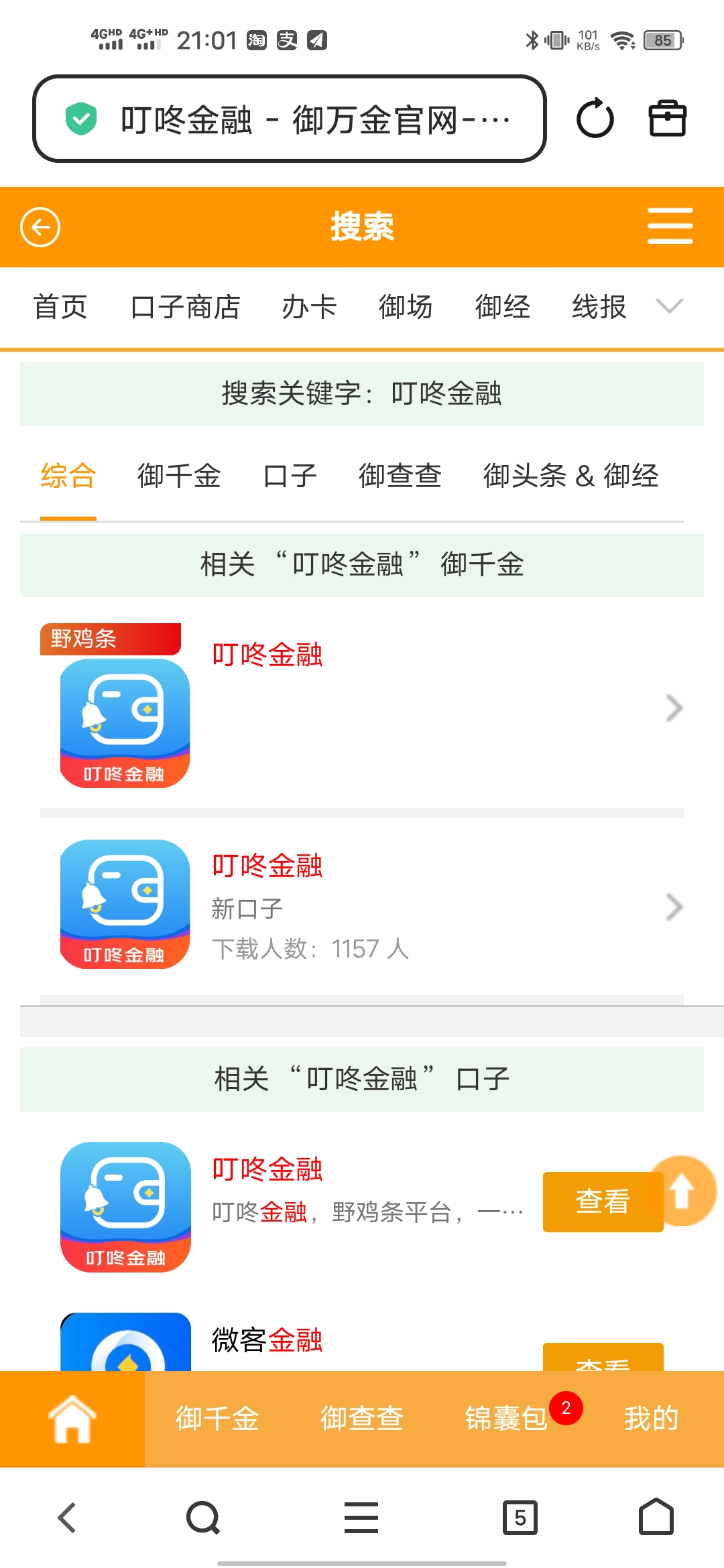Image resolution: width=724 pixels, height=1568 pixels.
Task: Expand the navigation categories chevron
Action: (x=669, y=306)
